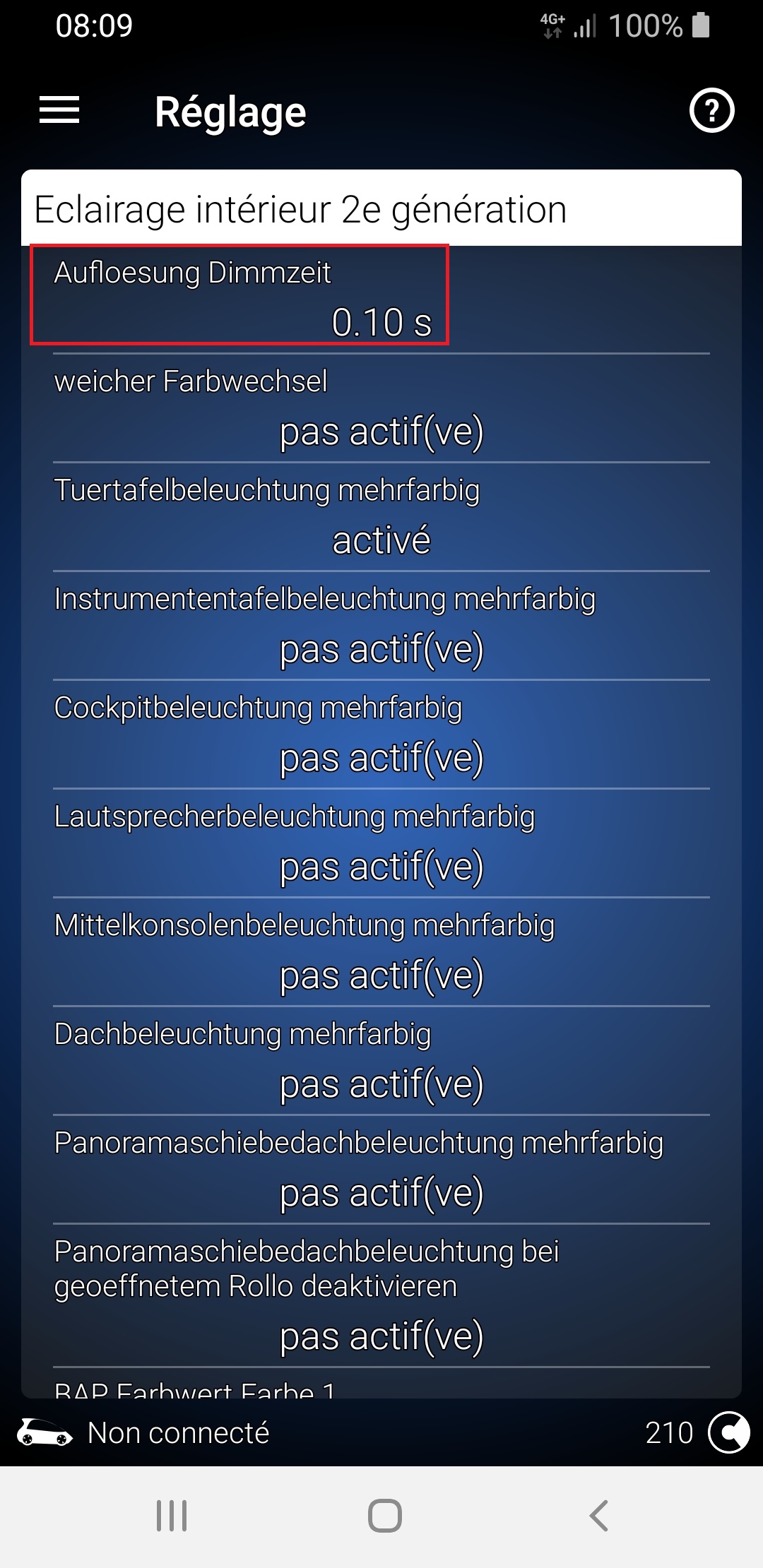Open the recent apps view
Image resolution: width=763 pixels, height=1568 pixels.
172,1516
